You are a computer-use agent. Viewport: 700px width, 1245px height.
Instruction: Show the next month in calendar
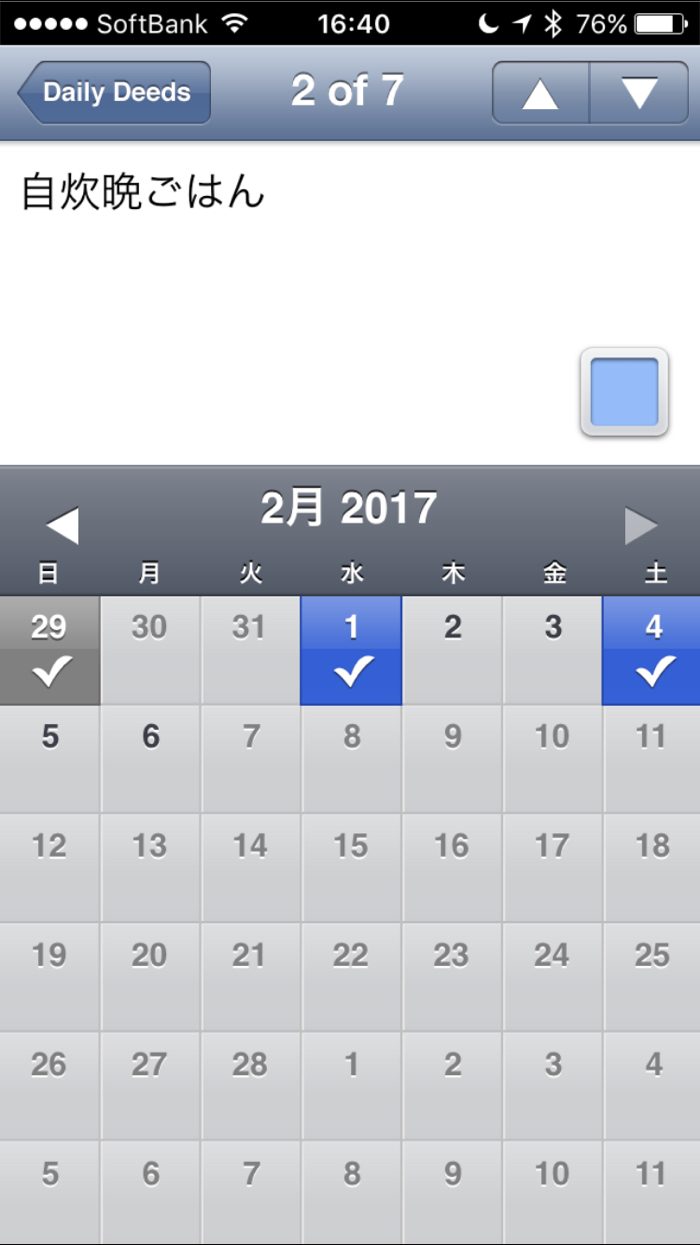point(640,526)
